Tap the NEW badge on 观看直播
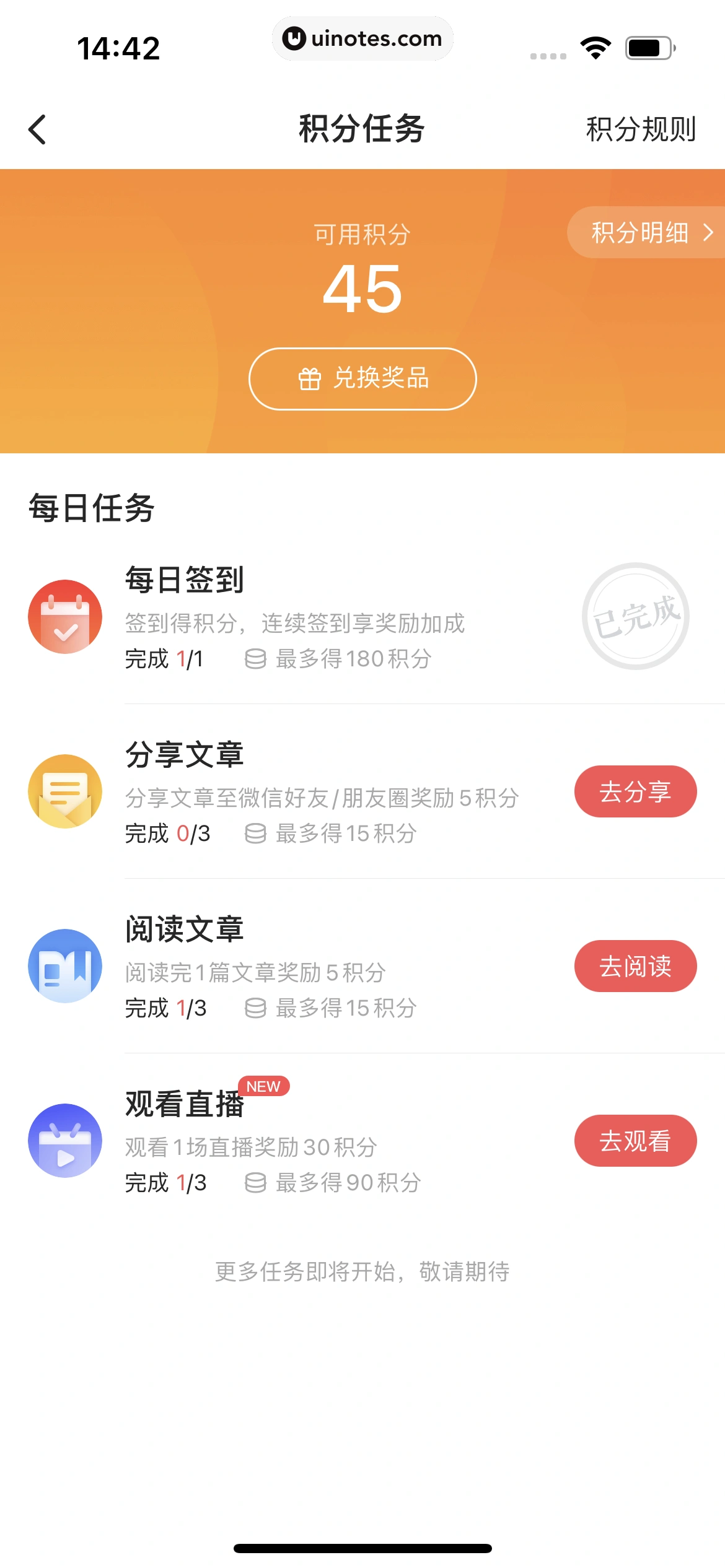 [x=264, y=1086]
